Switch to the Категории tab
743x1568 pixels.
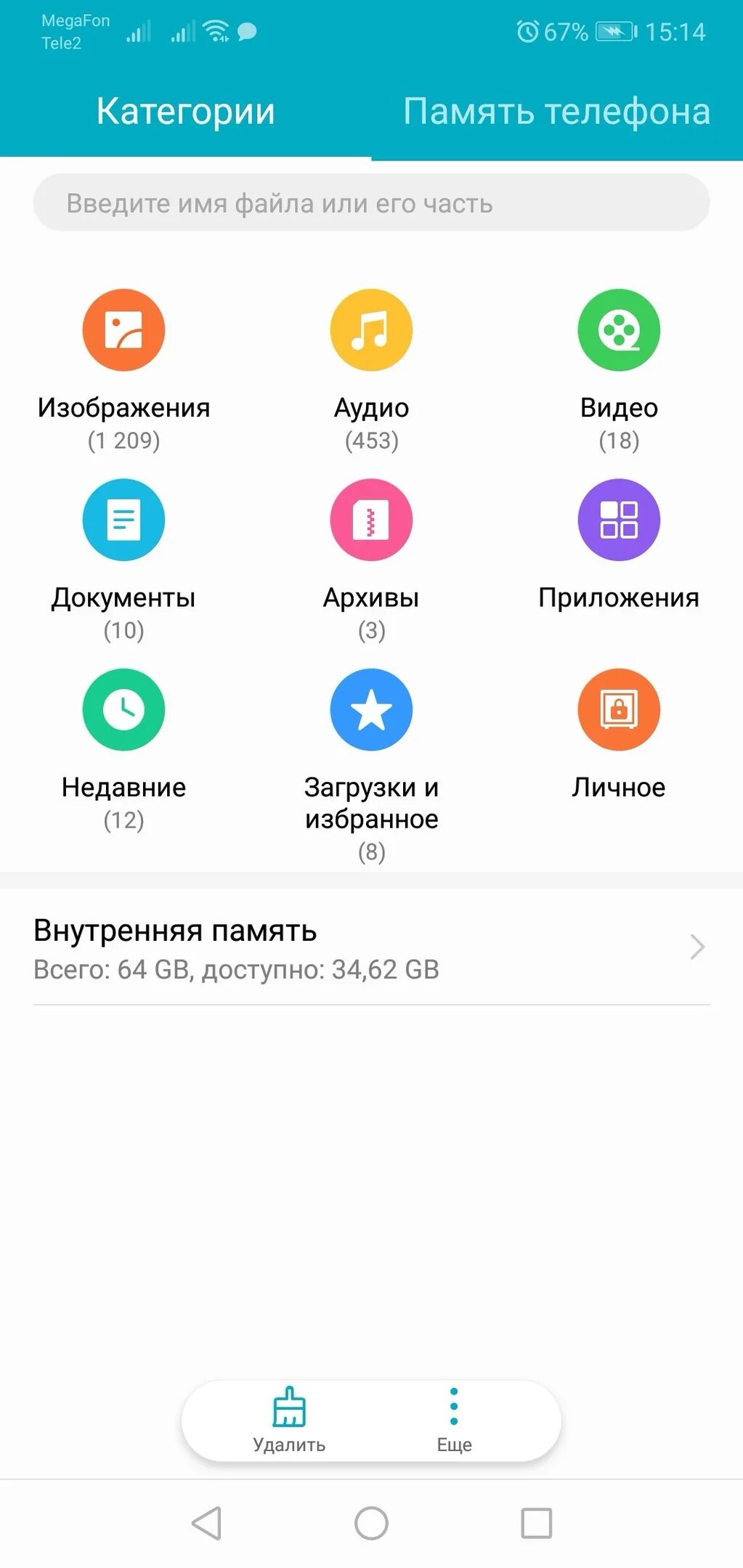185,110
